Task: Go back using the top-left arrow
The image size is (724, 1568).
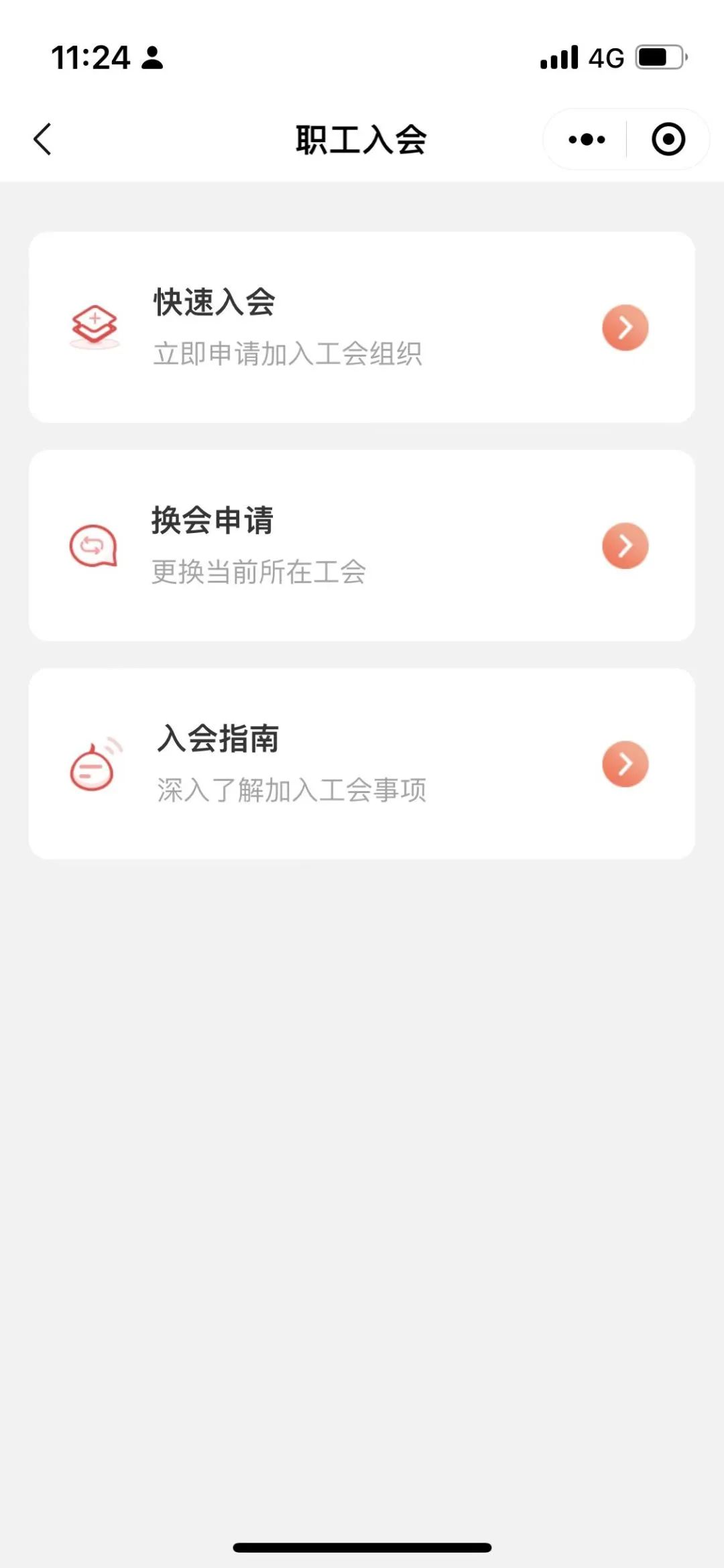Action: (x=42, y=139)
